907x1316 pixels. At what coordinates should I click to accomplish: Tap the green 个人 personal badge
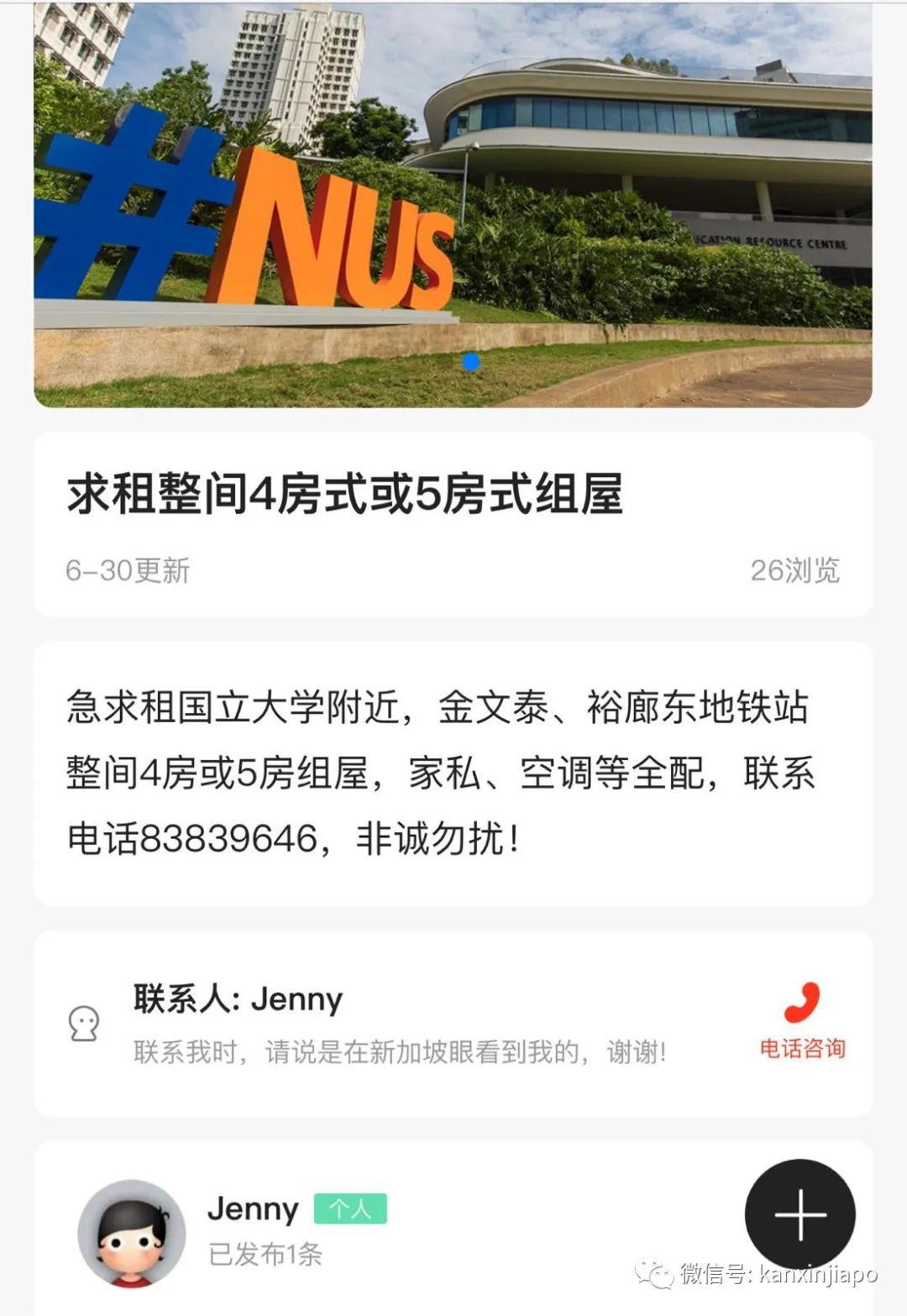point(351,1209)
